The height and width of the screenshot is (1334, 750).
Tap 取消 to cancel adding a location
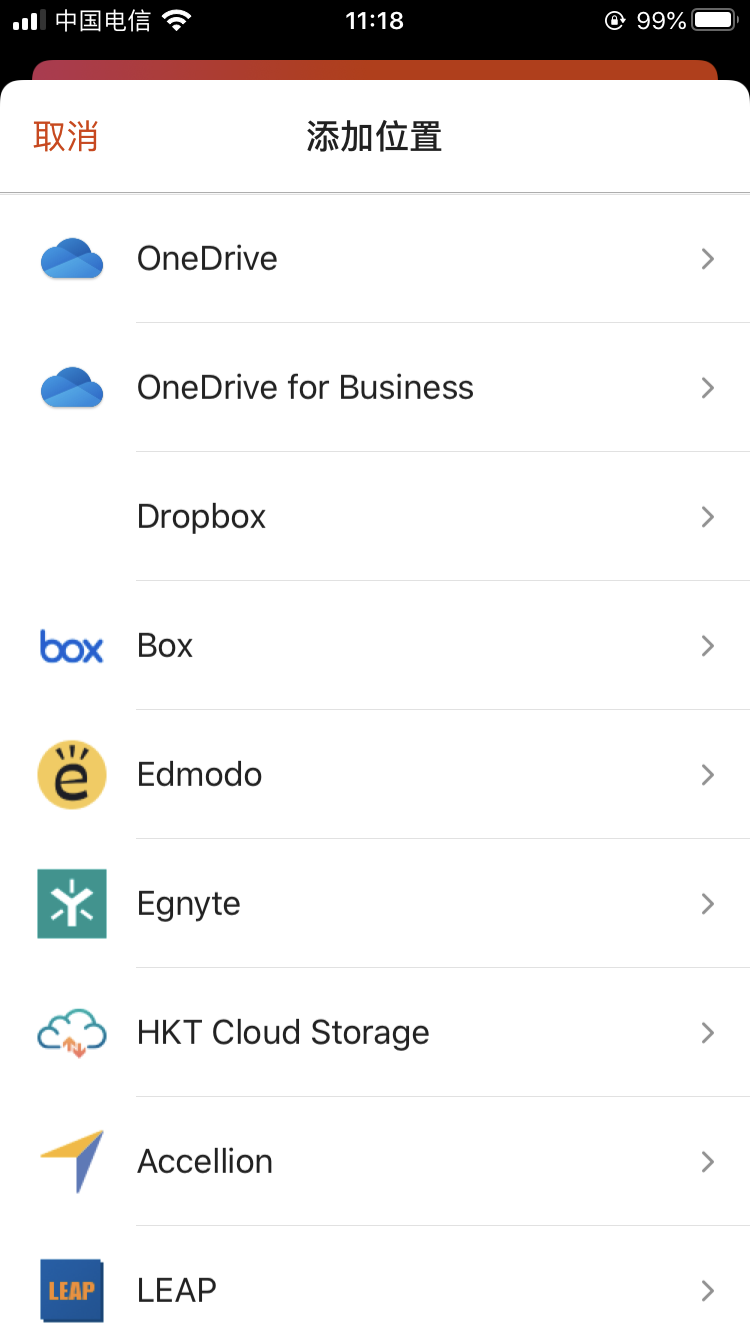pos(66,136)
